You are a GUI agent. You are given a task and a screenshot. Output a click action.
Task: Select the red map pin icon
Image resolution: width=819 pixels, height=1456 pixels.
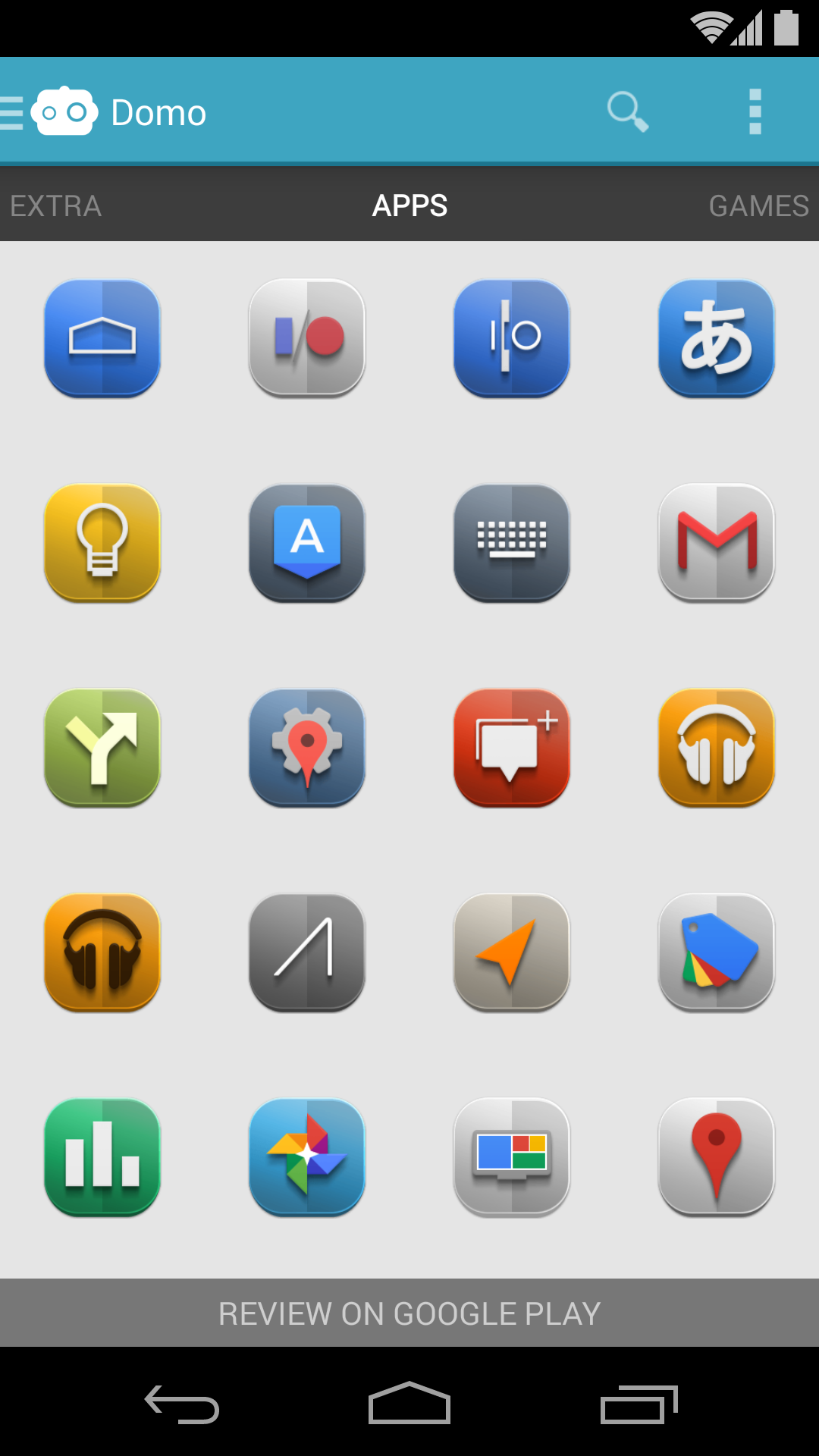point(717,1156)
